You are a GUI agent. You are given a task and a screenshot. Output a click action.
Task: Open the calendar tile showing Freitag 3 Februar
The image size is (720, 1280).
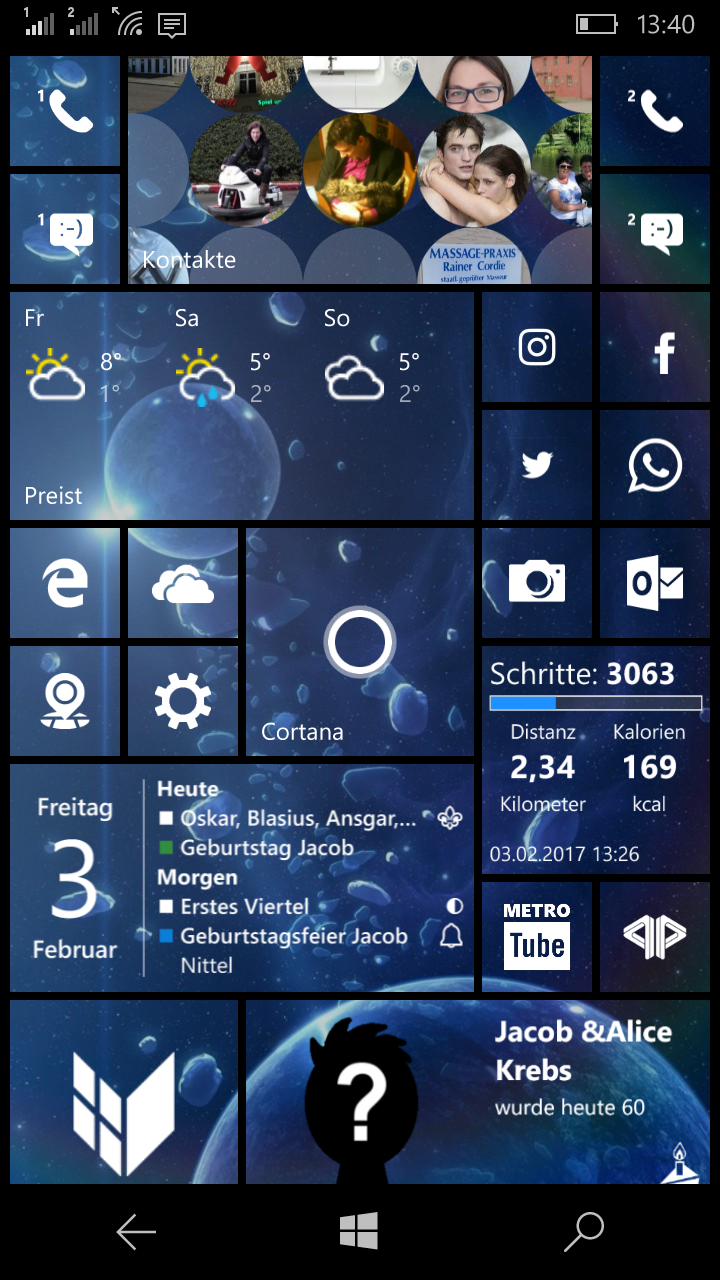242,878
